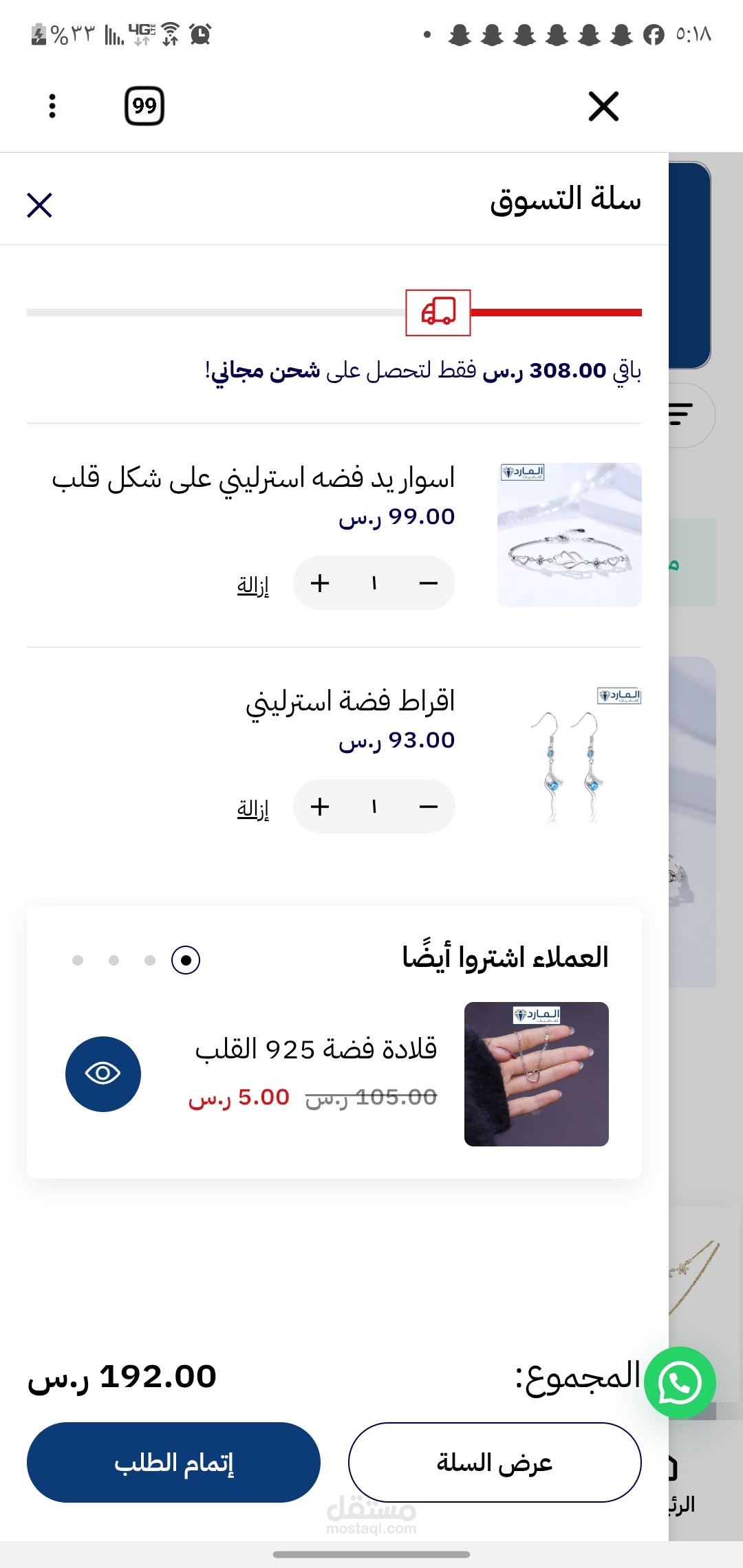Open heart bracelet product image
Viewport: 743px width, 1568px height.
(x=569, y=535)
